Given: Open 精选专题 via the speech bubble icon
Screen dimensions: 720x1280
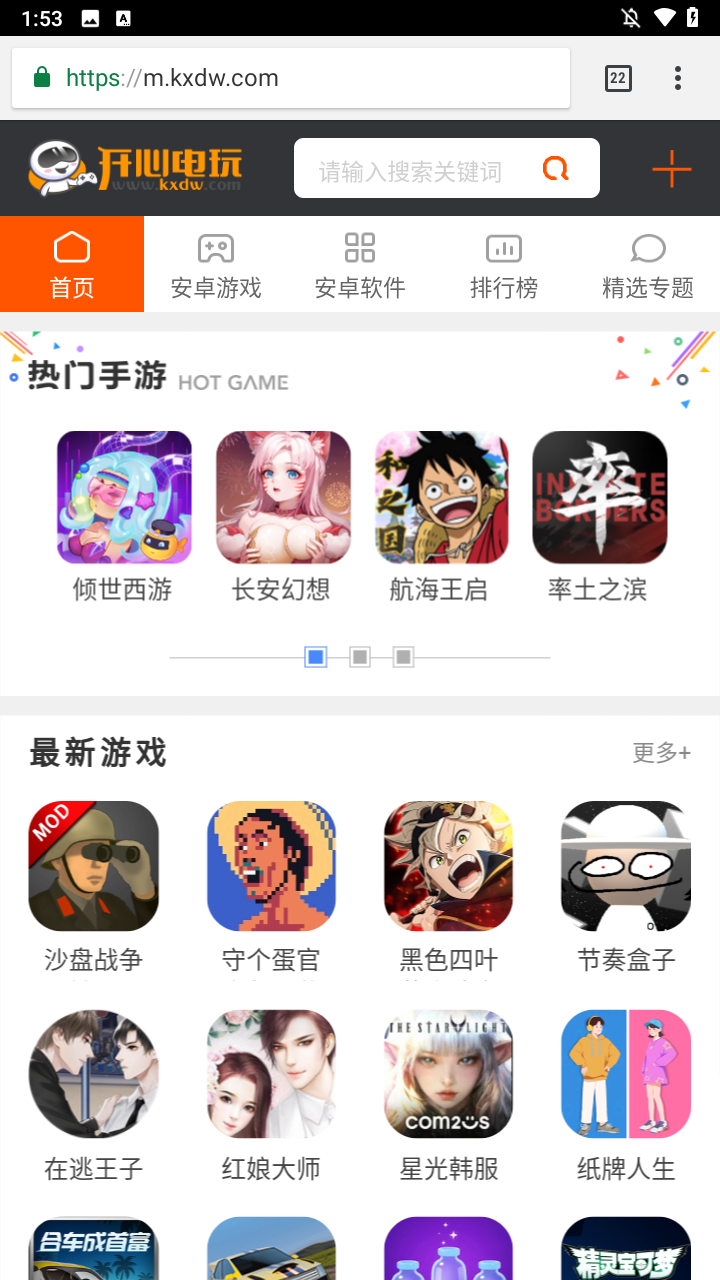Looking at the screenshot, I should click(x=648, y=248).
